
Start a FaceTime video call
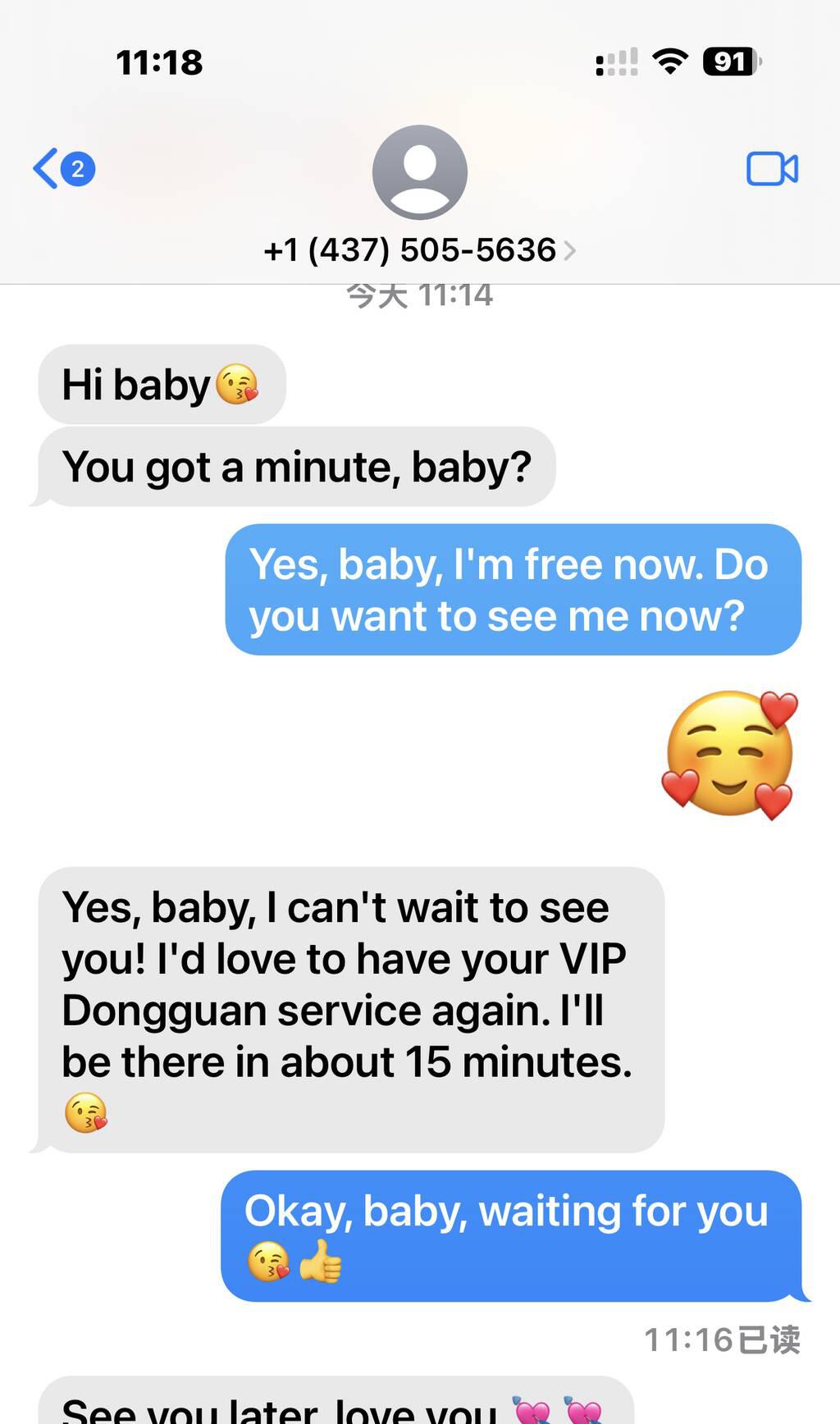(771, 169)
